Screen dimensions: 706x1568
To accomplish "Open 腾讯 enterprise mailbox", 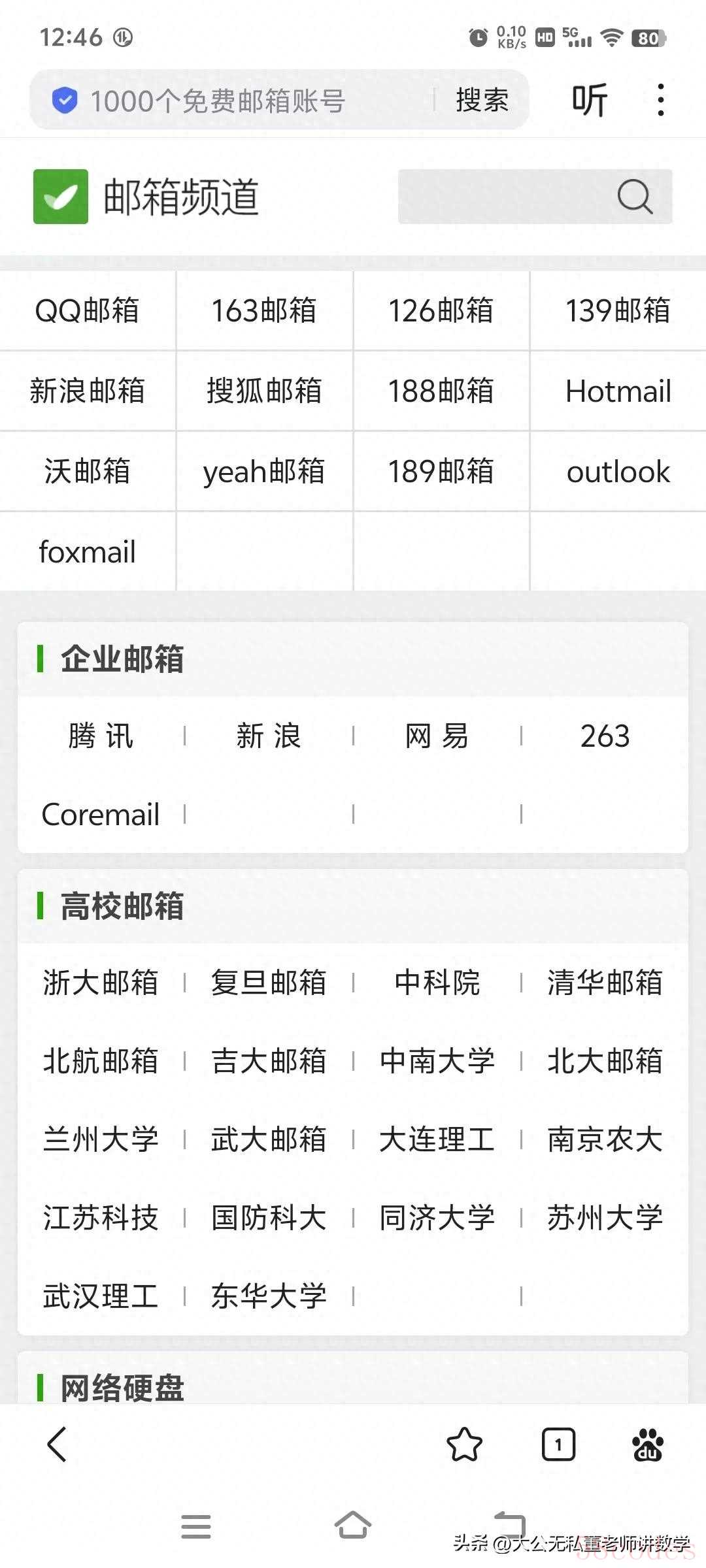I will (101, 736).
